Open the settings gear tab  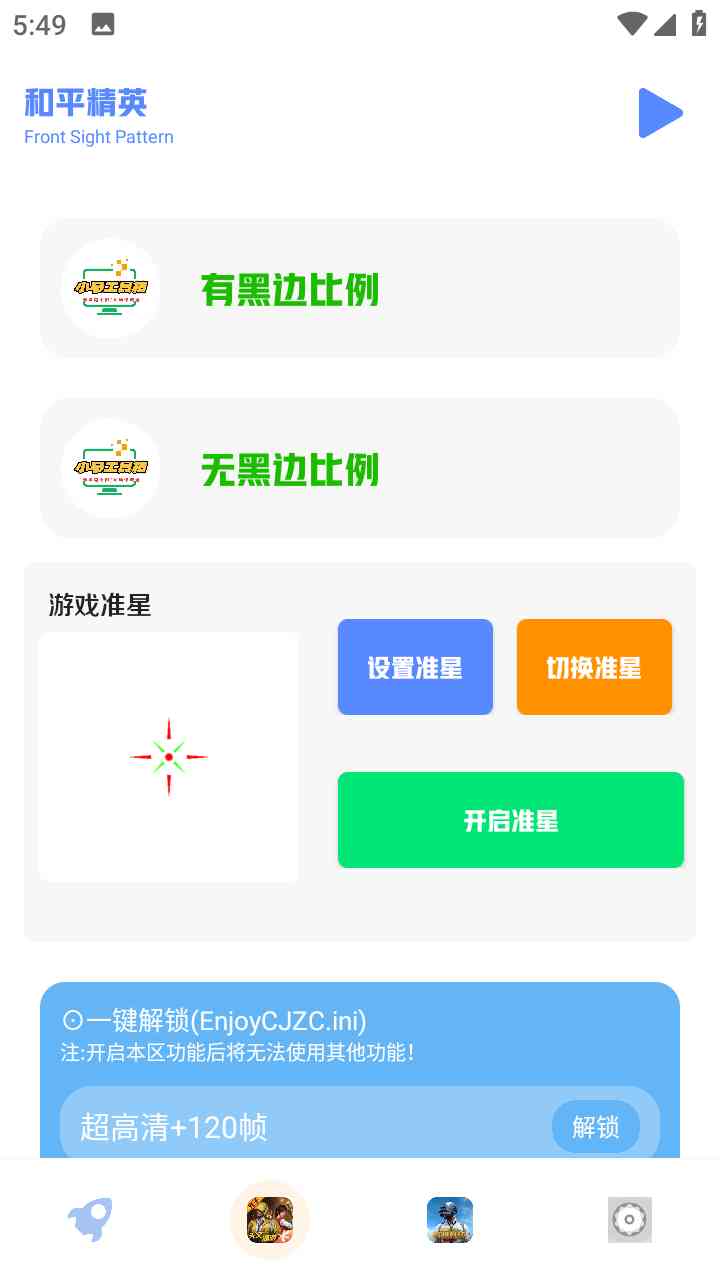pos(630,1220)
